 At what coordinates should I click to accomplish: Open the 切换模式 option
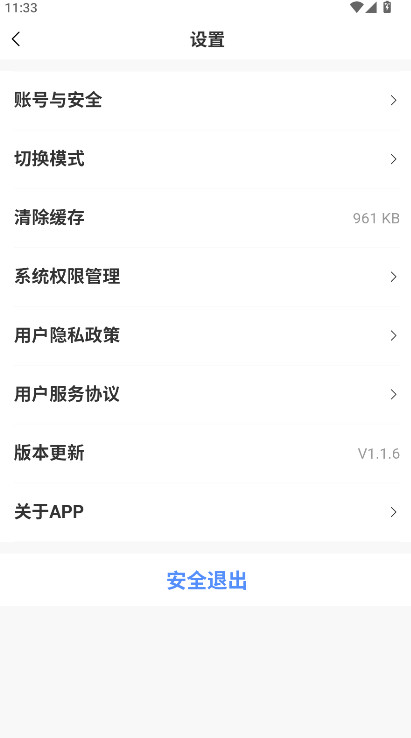(205, 159)
